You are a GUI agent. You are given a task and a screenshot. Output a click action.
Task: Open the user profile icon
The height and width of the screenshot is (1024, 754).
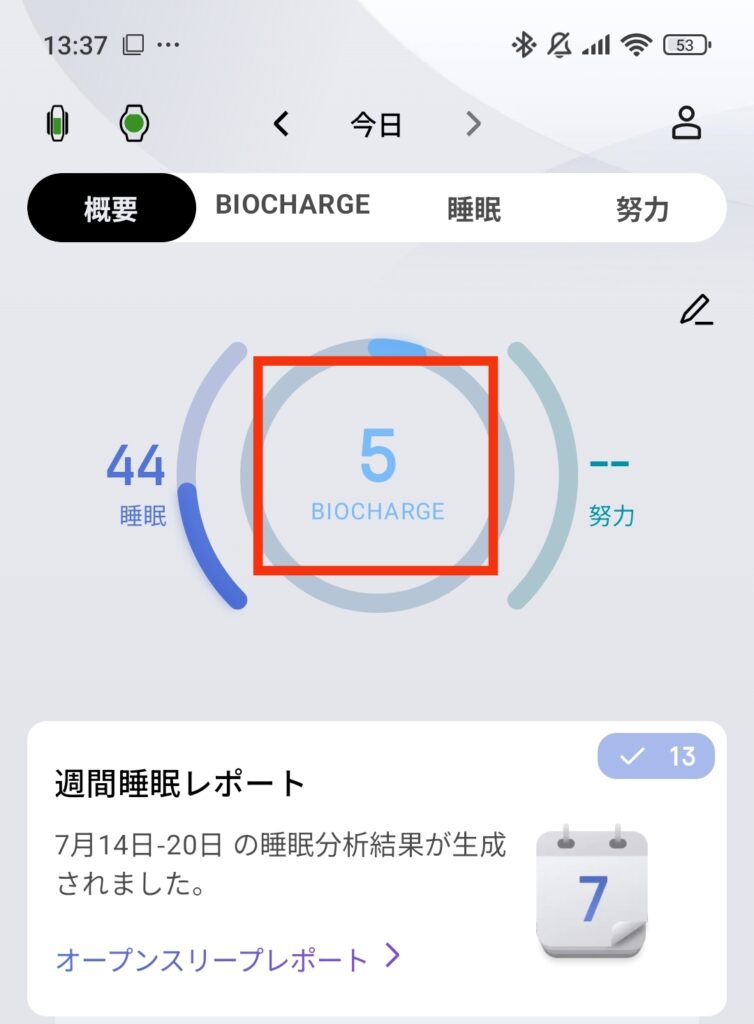pyautogui.click(x=686, y=123)
